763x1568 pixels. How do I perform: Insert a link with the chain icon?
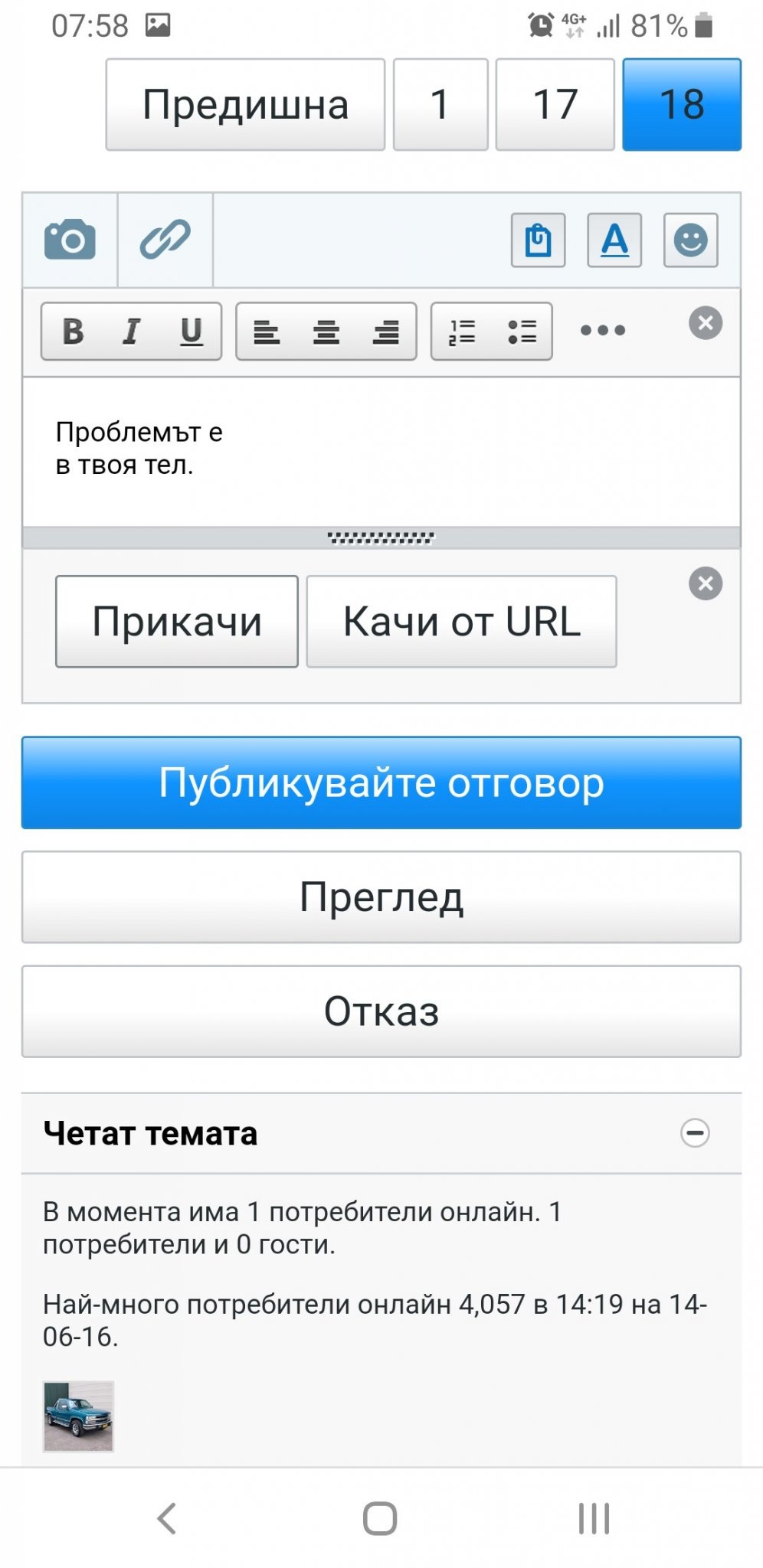[165, 240]
